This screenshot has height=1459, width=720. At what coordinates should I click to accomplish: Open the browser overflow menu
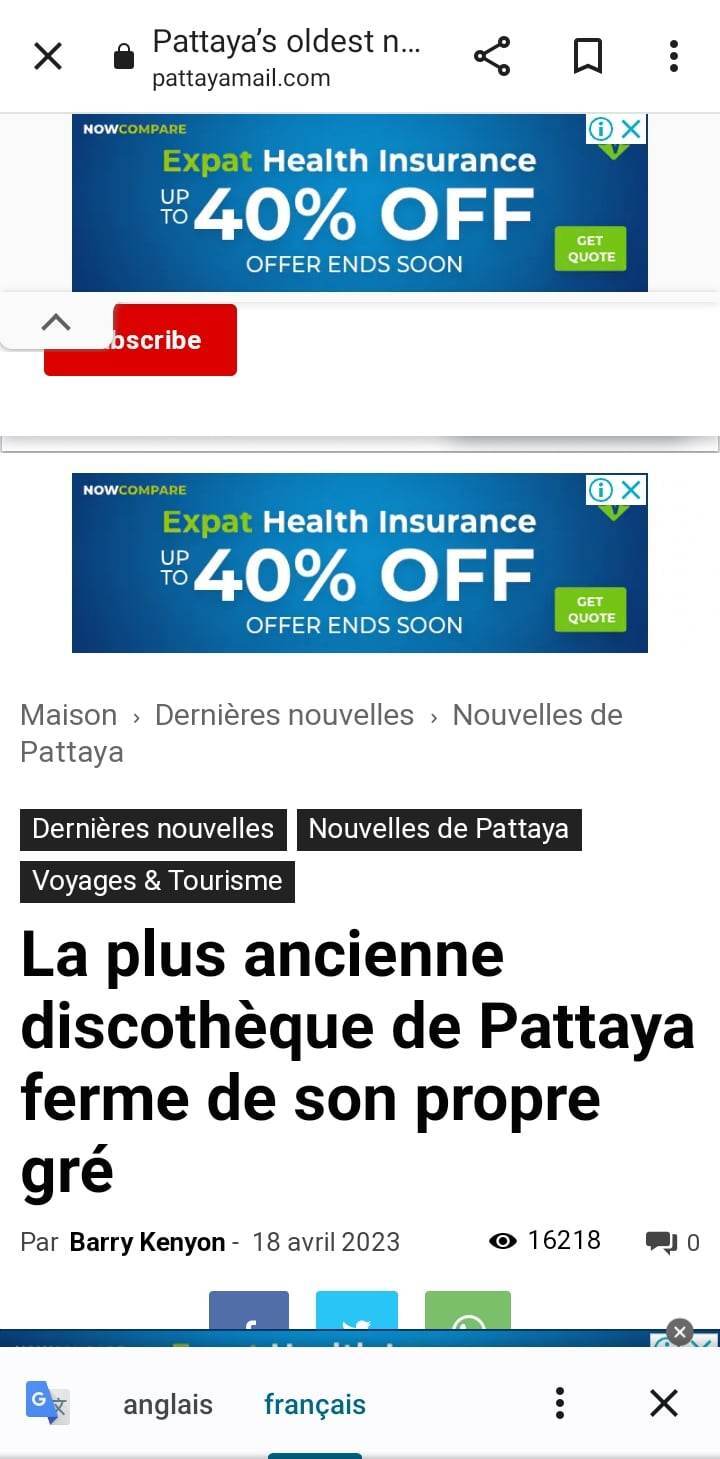pos(674,57)
